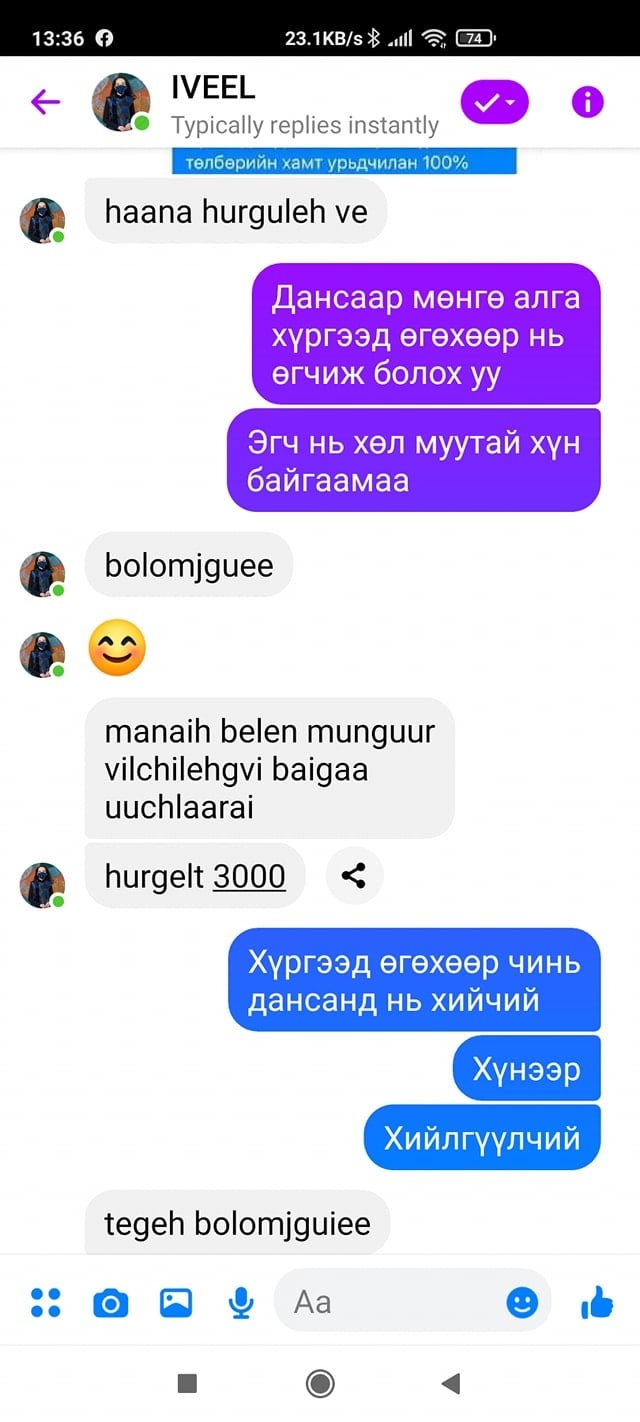Screen dimensions: 640x1422
Task: Record a voice message
Action: click(x=240, y=1302)
